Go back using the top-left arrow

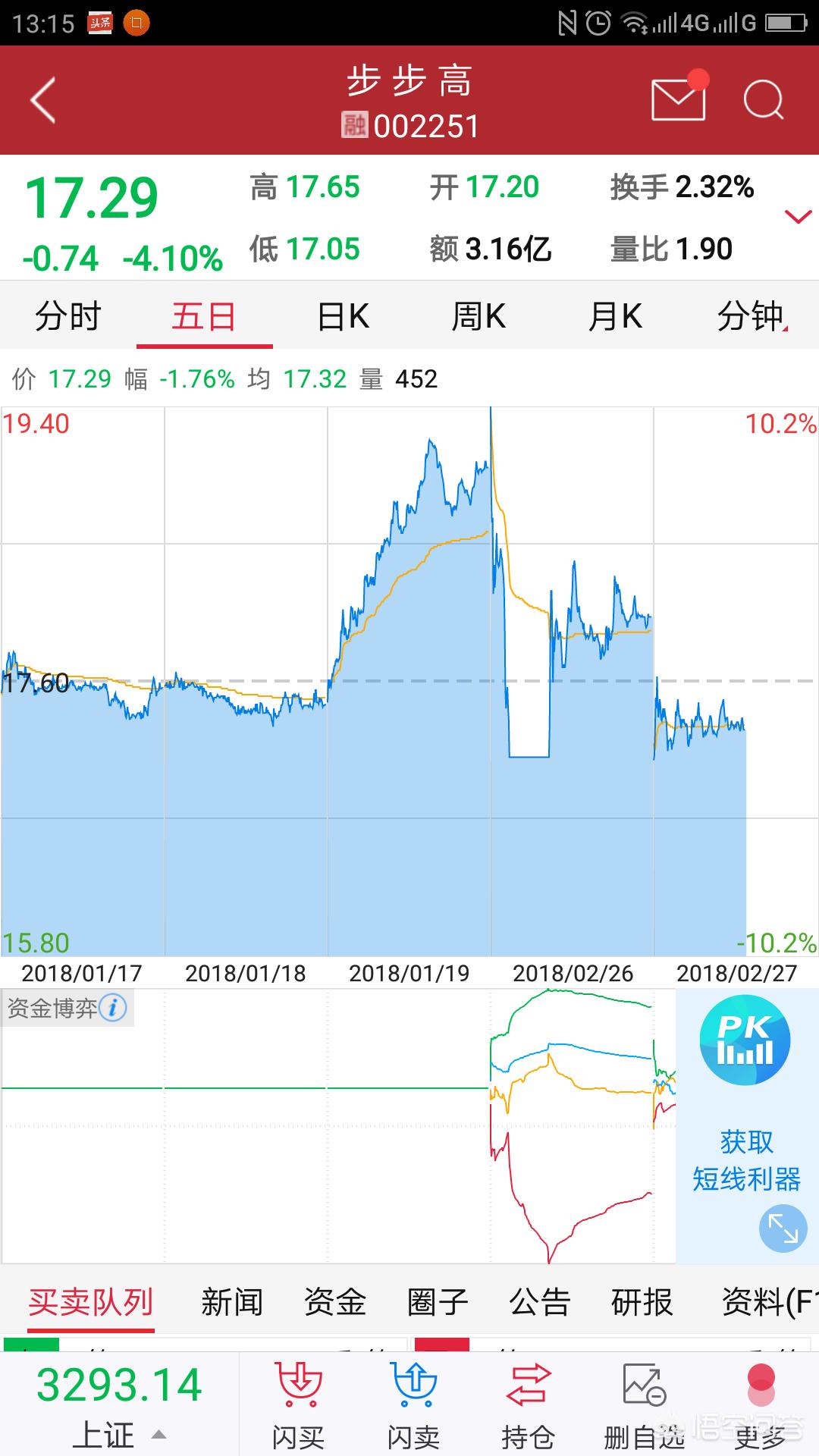tap(43, 99)
